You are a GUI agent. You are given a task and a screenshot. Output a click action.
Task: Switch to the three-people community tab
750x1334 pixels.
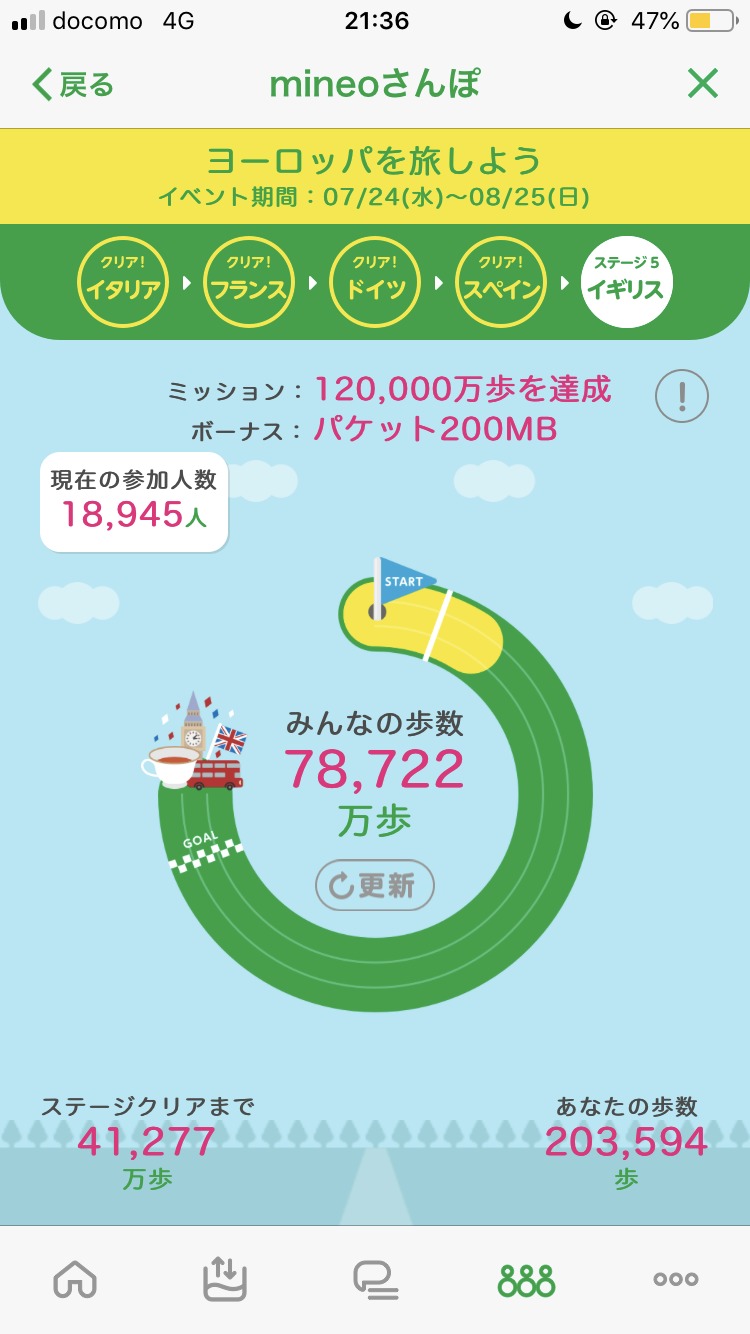pos(525,1279)
